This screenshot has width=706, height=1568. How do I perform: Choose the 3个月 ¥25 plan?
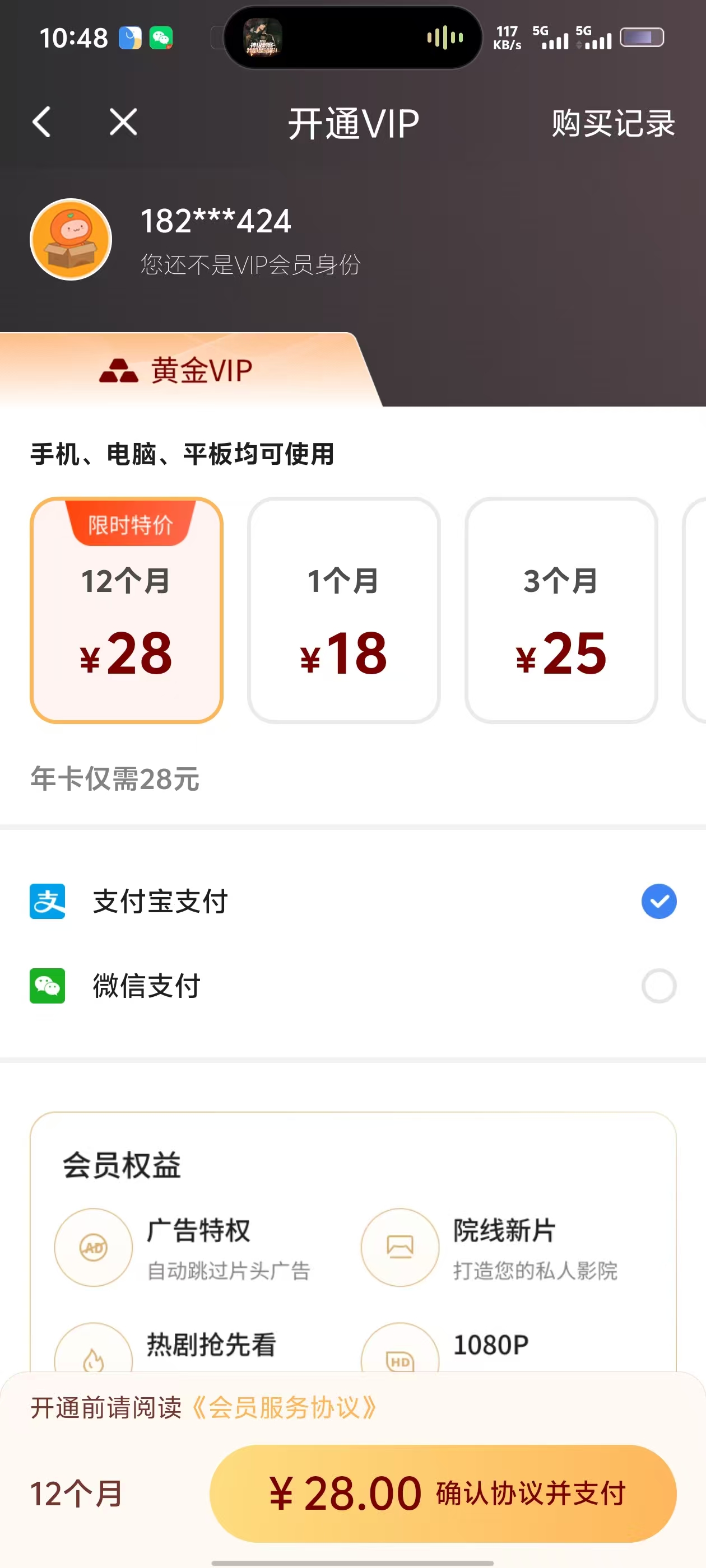561,610
